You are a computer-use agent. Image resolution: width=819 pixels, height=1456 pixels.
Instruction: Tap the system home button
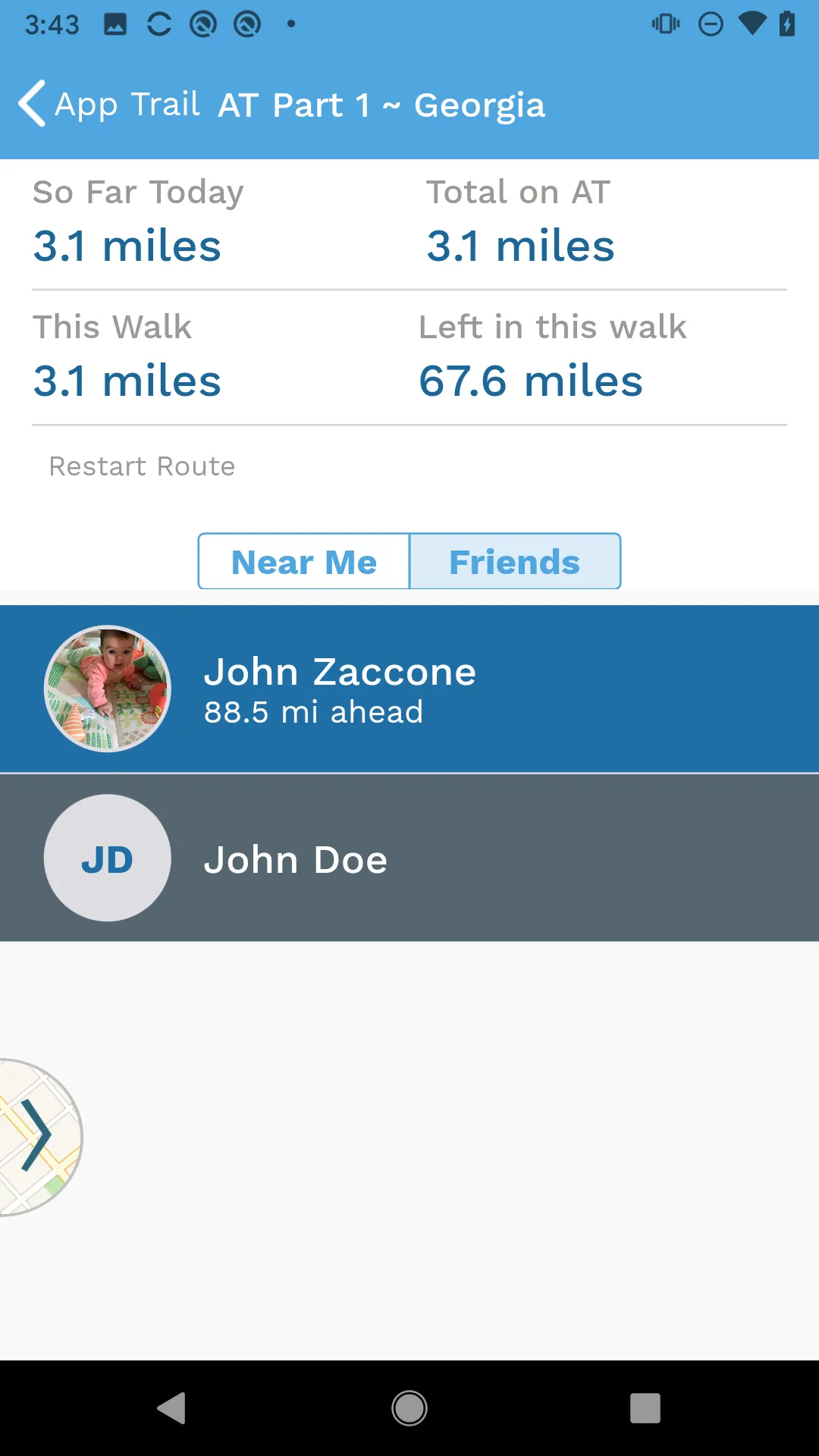pyautogui.click(x=409, y=1408)
